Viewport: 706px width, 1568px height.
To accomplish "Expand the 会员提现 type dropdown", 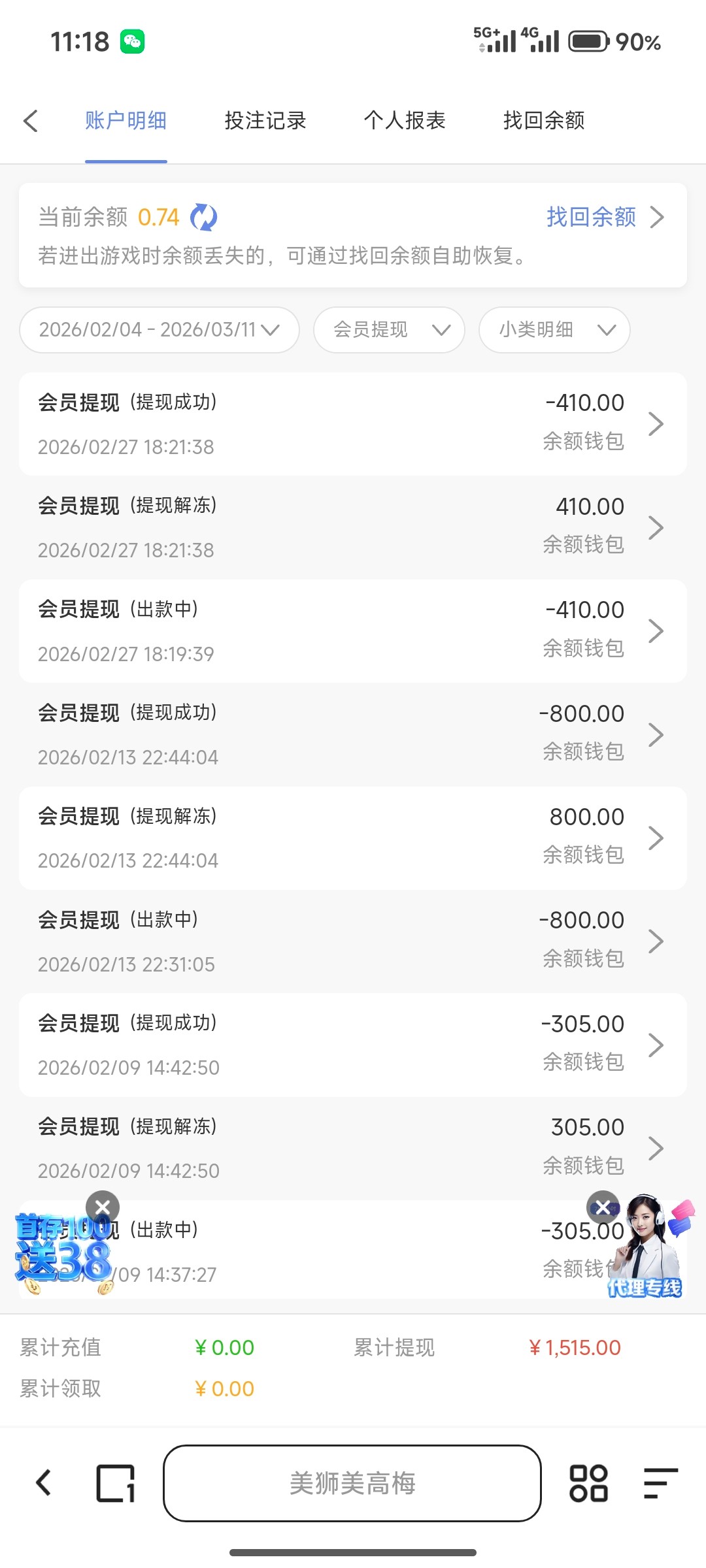I will (390, 330).
